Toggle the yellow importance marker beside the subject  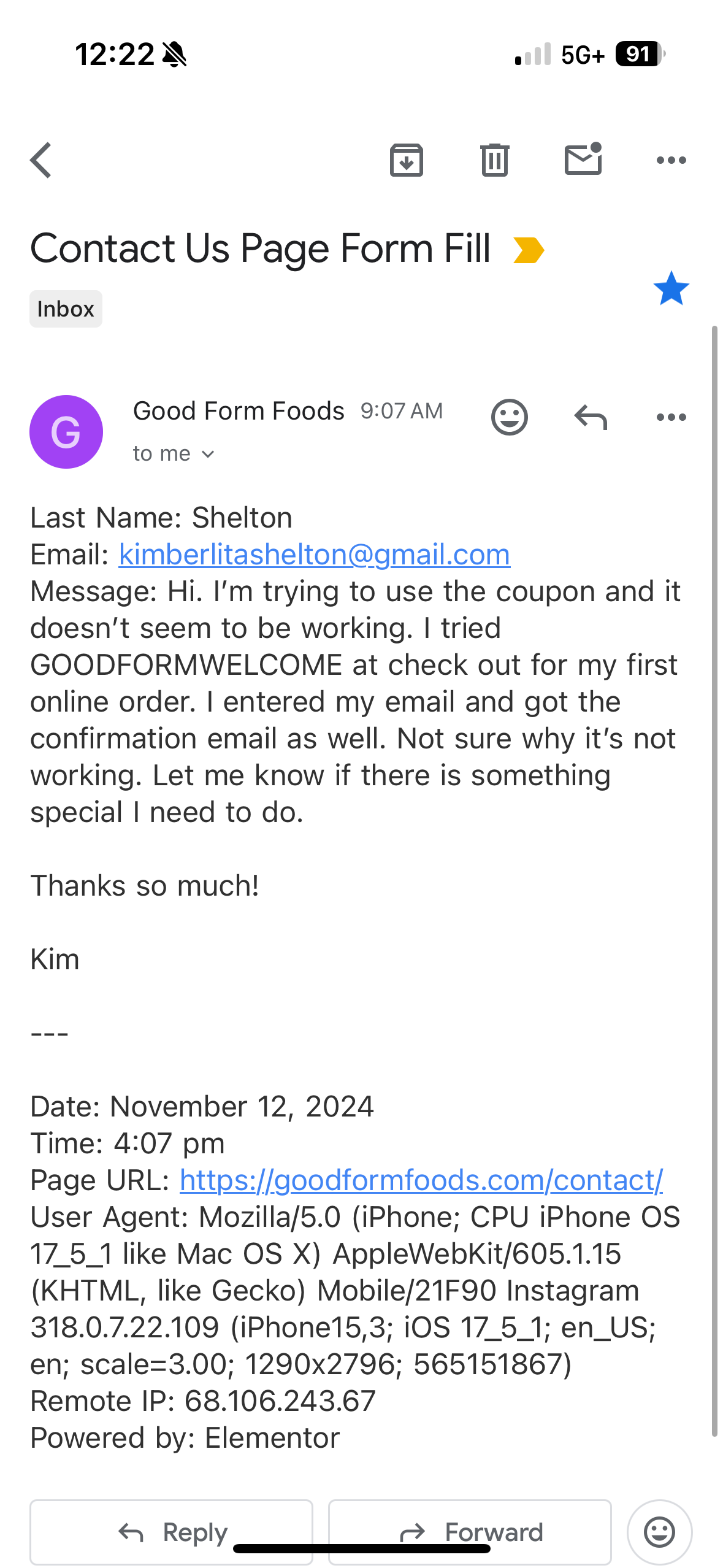(x=528, y=250)
